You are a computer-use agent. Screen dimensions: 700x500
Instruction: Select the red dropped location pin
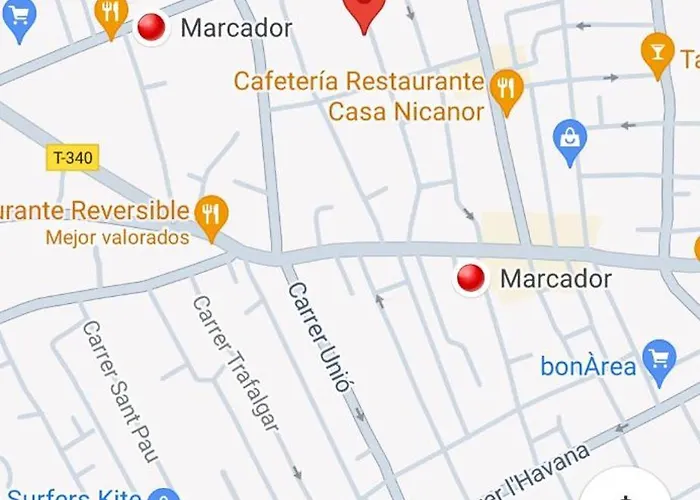click(364, 12)
